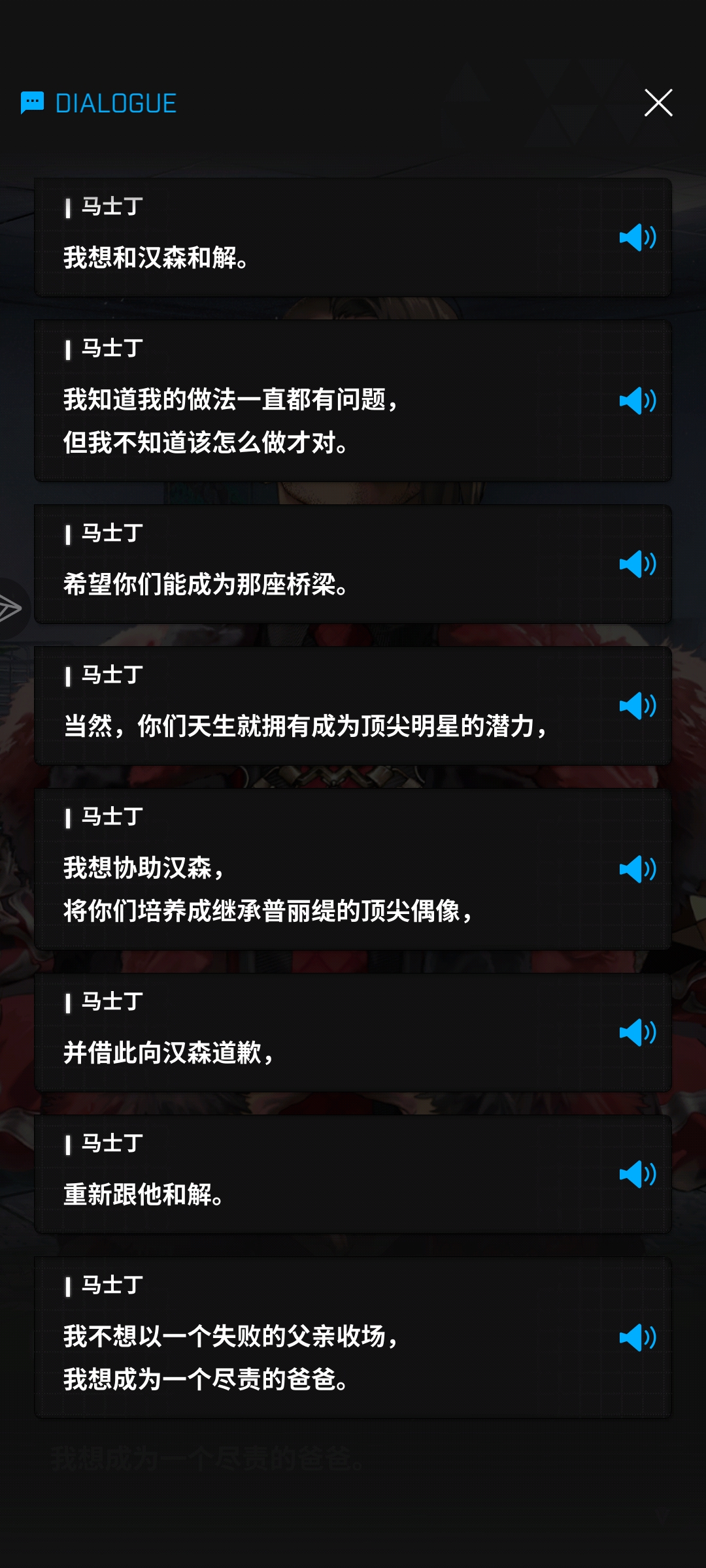Play voice for 并借此向汉森道歉
Viewport: 706px width, 1568px height.
(637, 1032)
